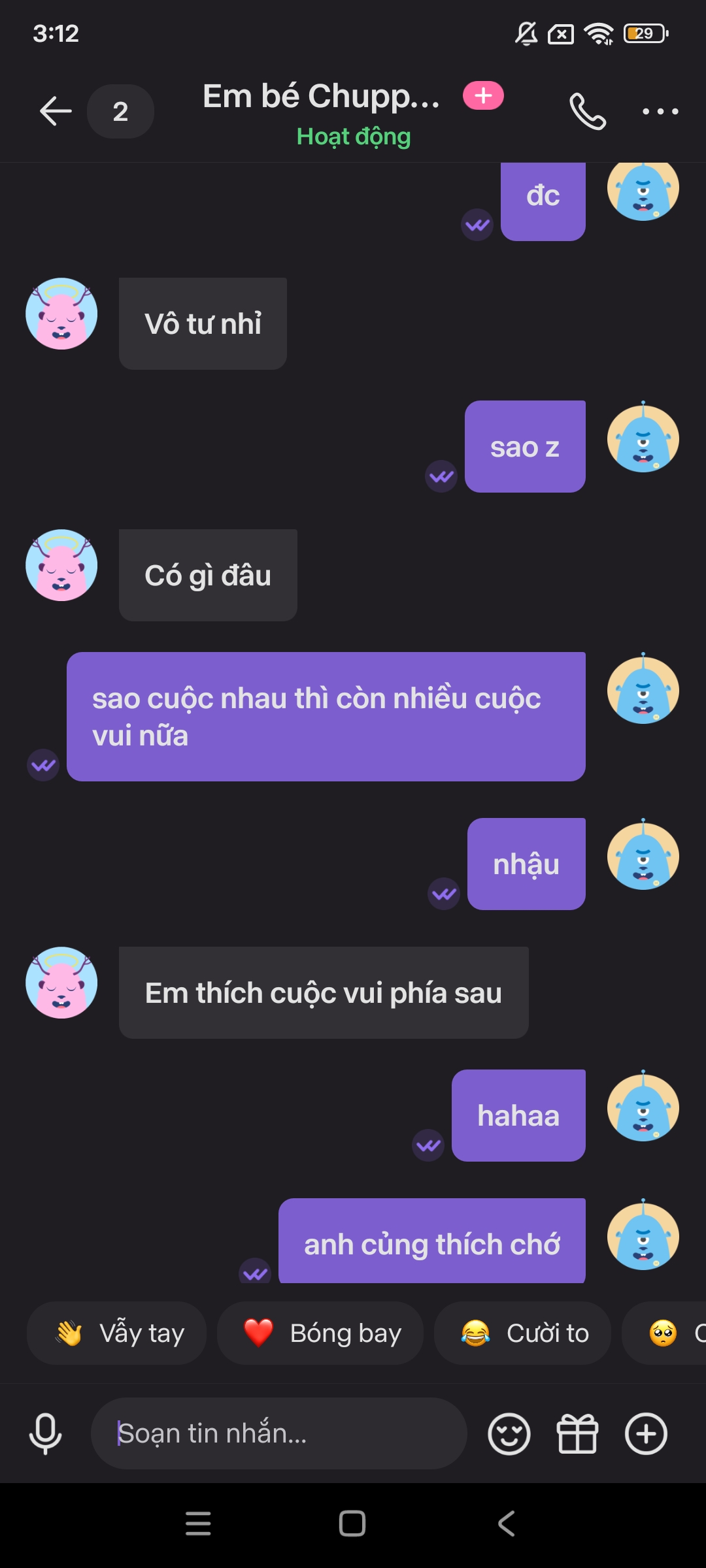Send the Cười to quick reaction
The width and height of the screenshot is (706, 1568).
tap(522, 1333)
